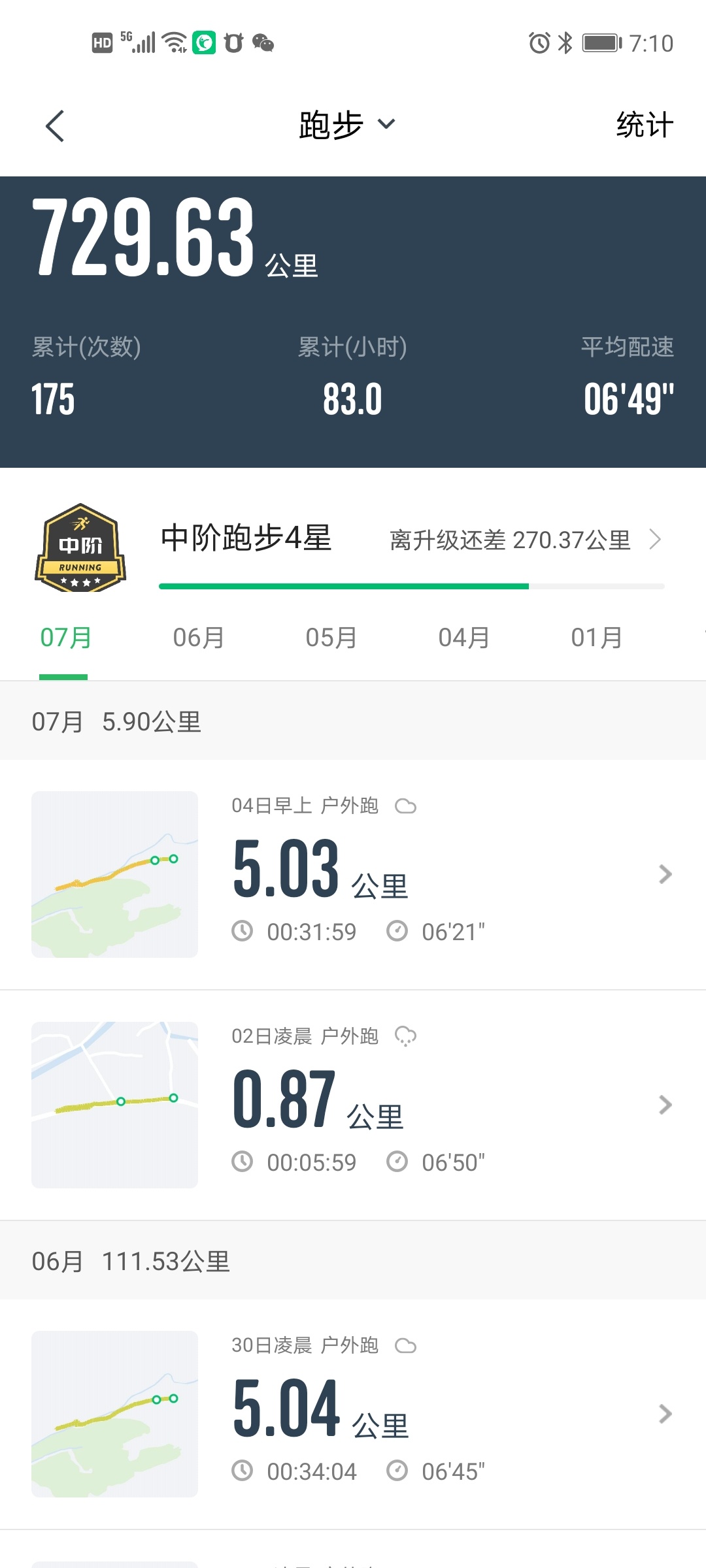This screenshot has height=1568, width=706.
Task: Select the 07月 month tab
Action: [65, 638]
